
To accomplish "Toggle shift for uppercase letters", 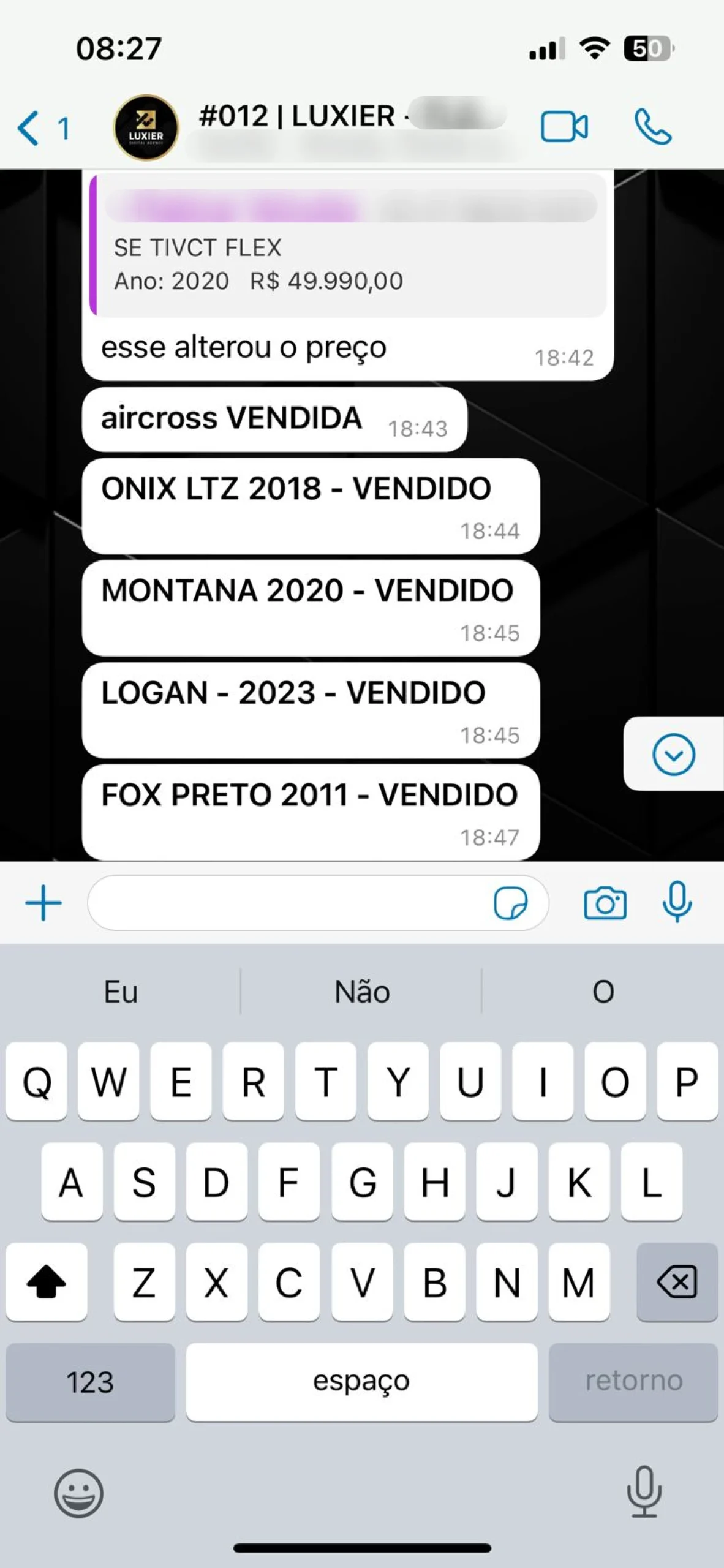I will (x=47, y=1281).
